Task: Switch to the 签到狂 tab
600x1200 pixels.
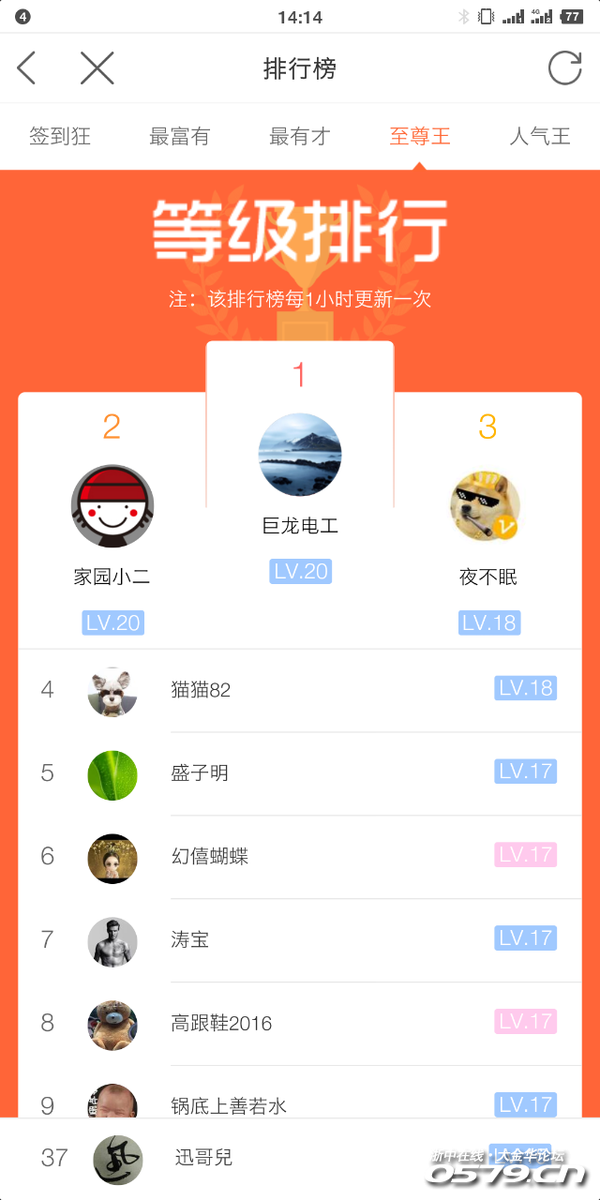Action: click(x=60, y=137)
